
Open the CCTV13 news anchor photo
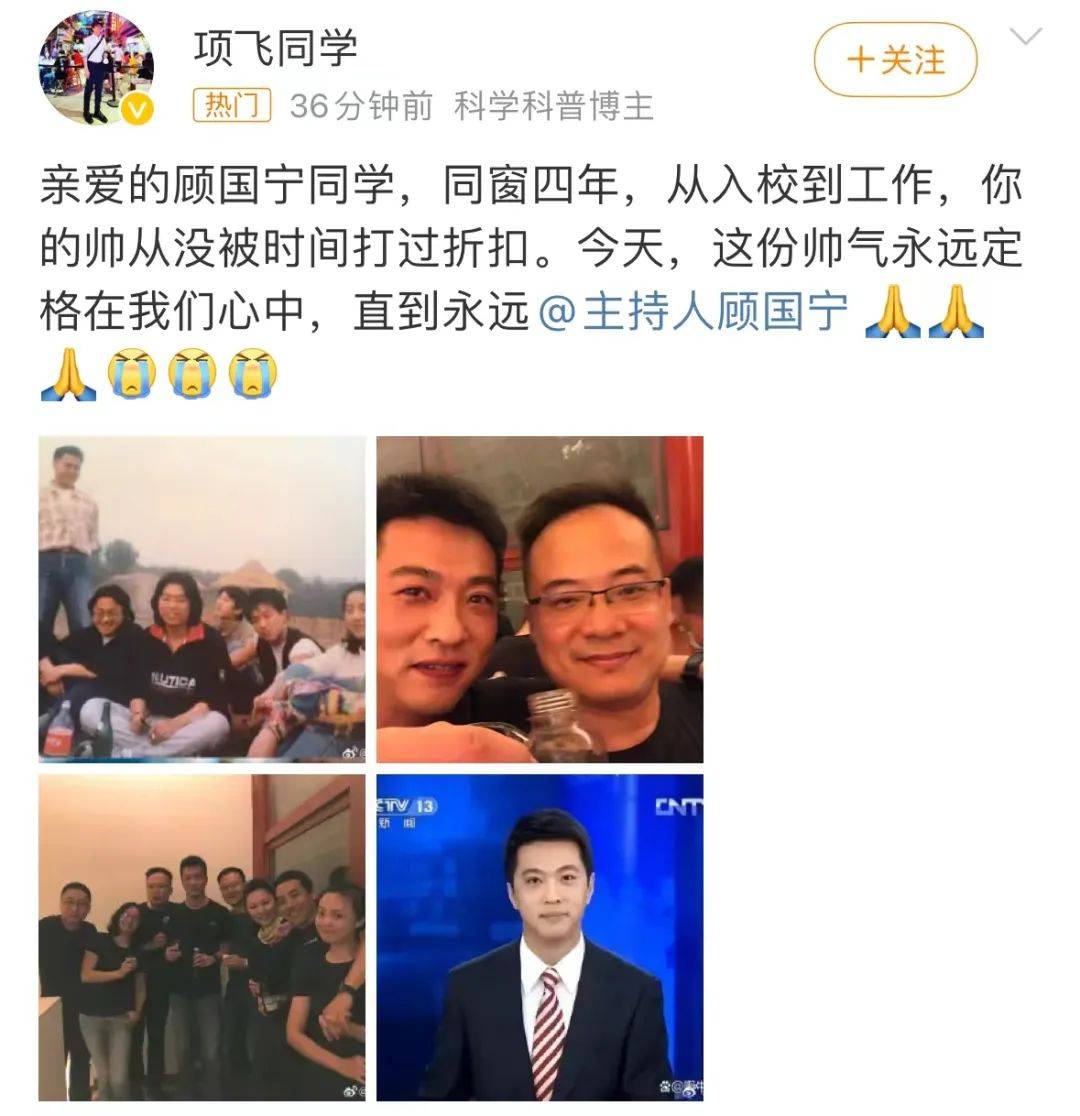[540, 937]
